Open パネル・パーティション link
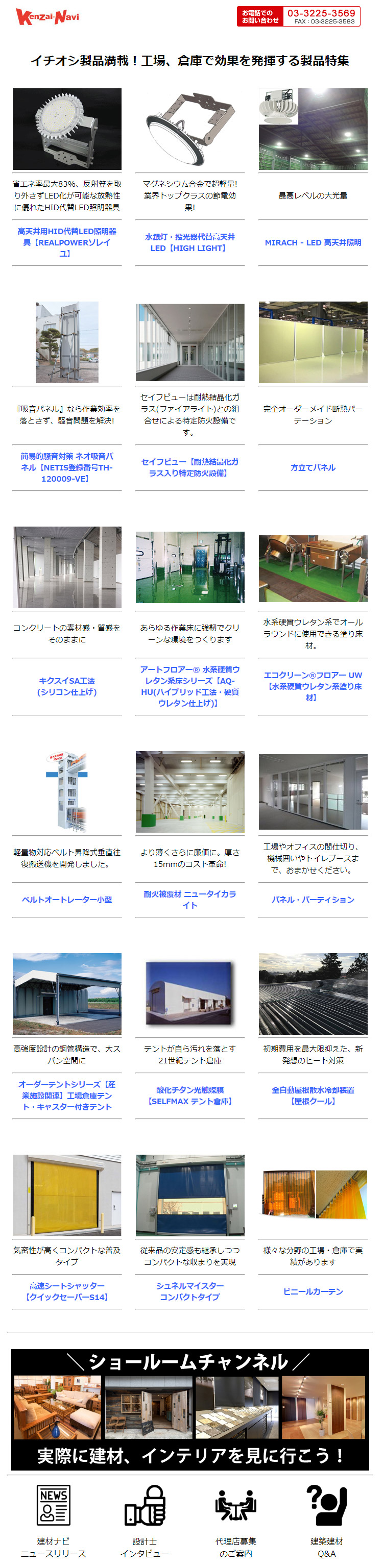 (313, 900)
